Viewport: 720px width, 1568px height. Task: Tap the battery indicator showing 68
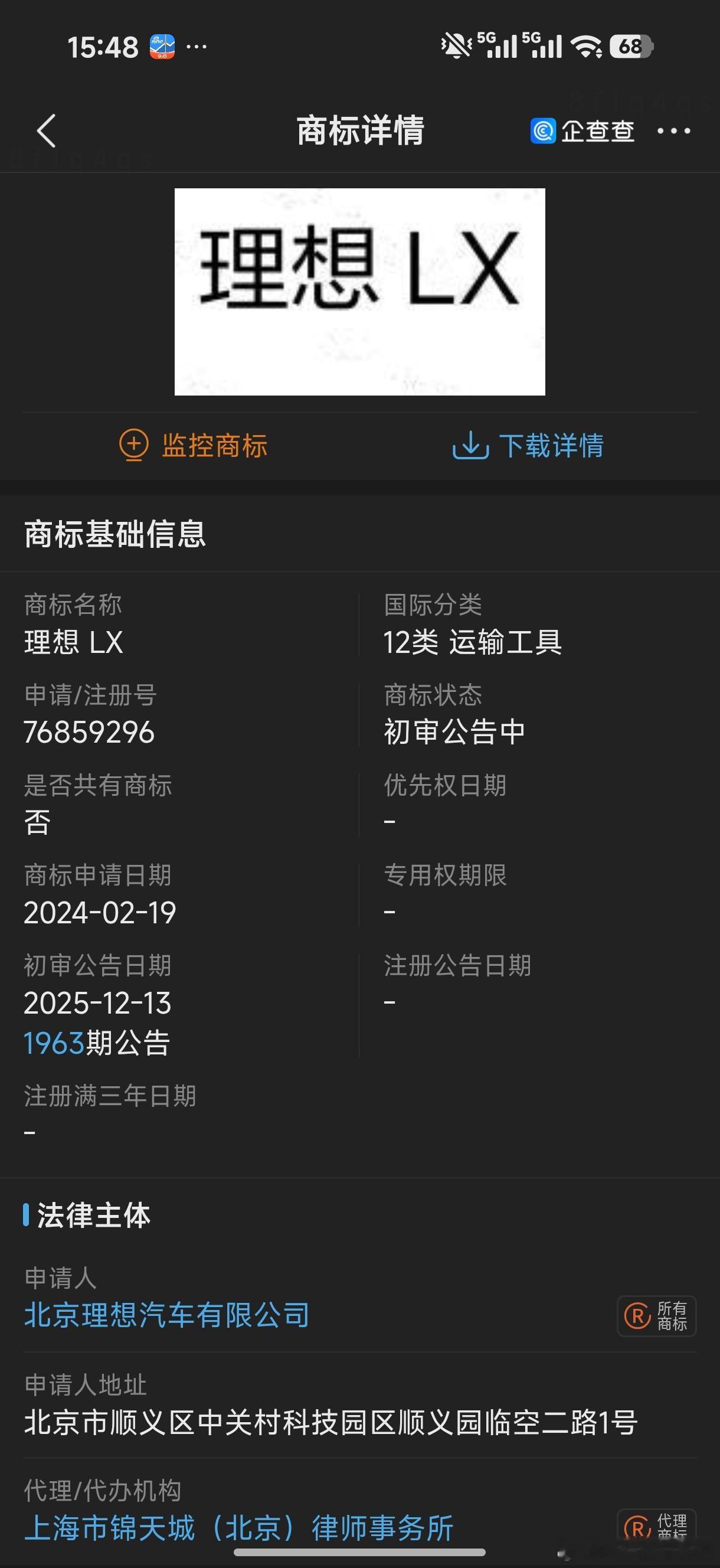(630, 45)
